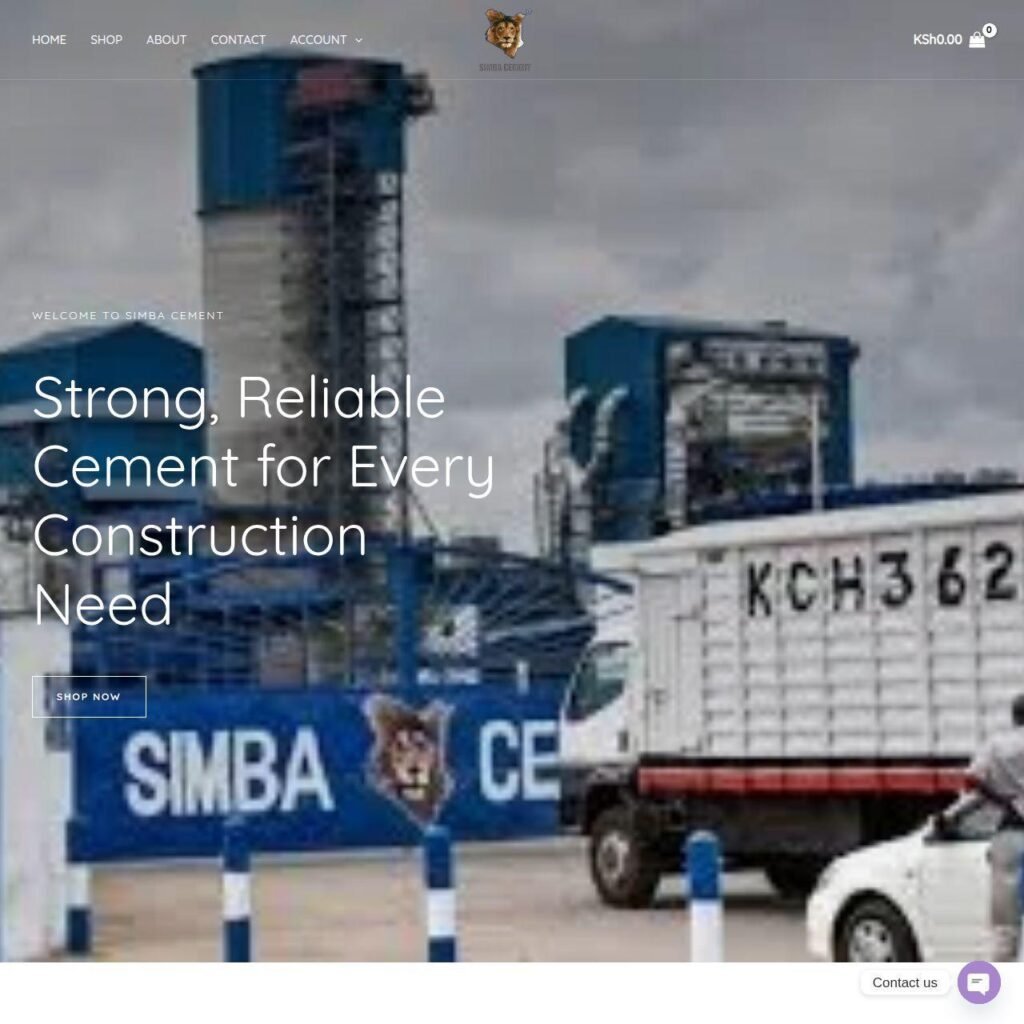
Task: Tap the Shop Now button
Action: 89,697
